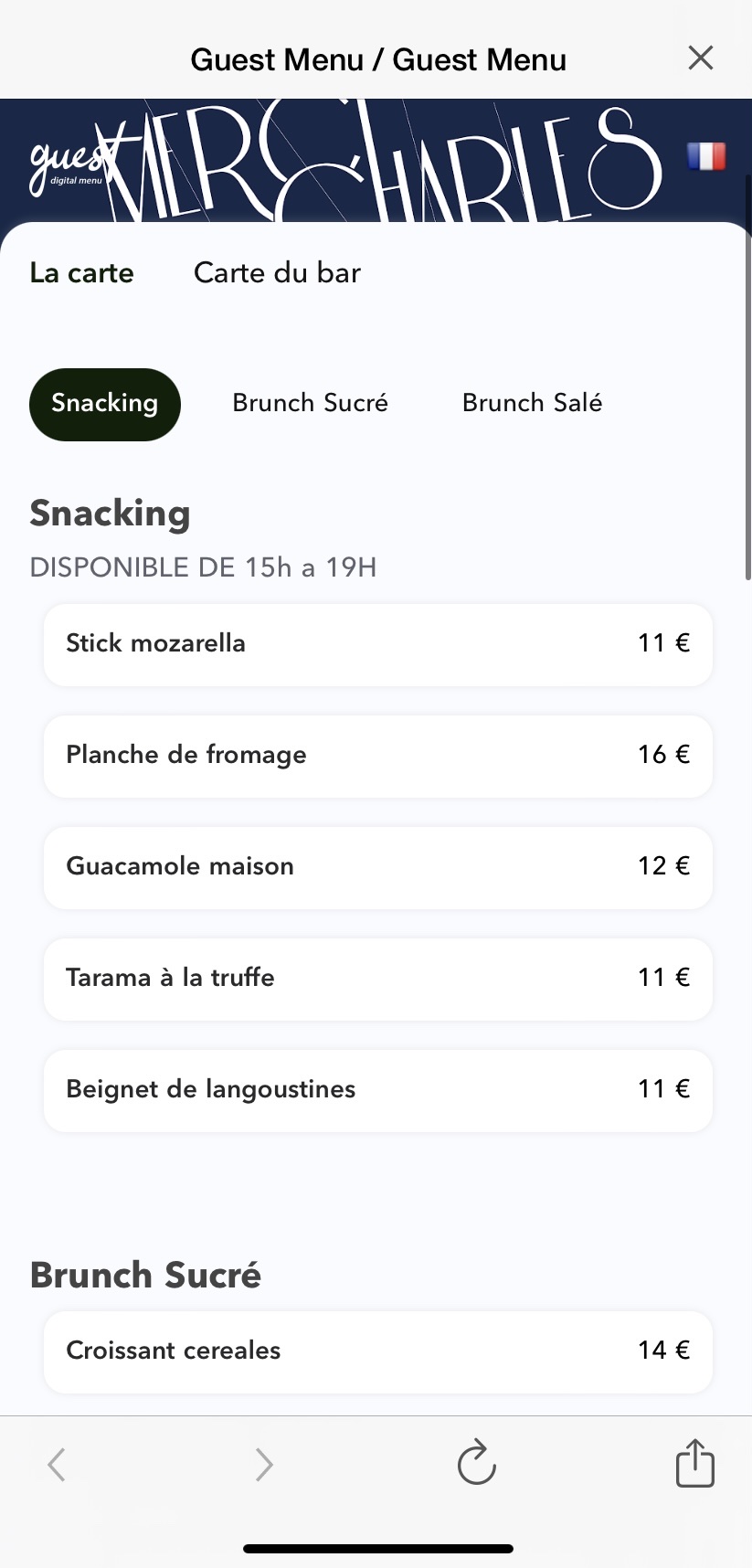Viewport: 752px width, 1568px height.
Task: Share this menu page
Action: tap(694, 1463)
